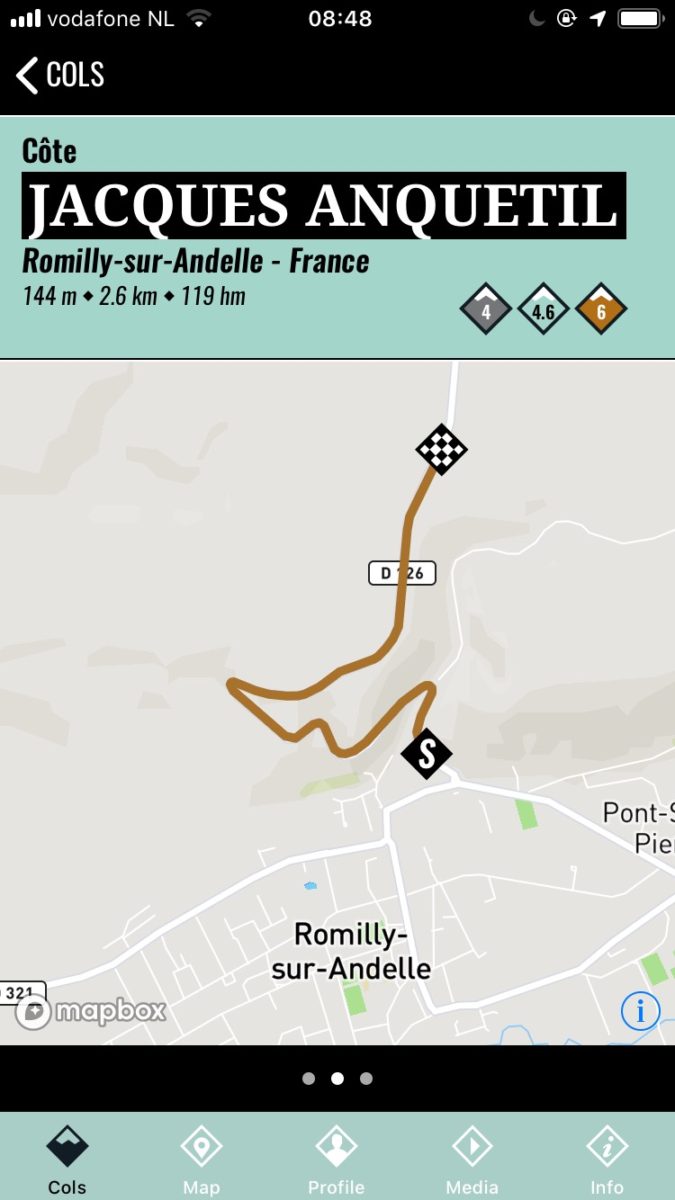Open the Info tab
Image resolution: width=675 pixels, height=1200 pixels.
coord(606,1160)
